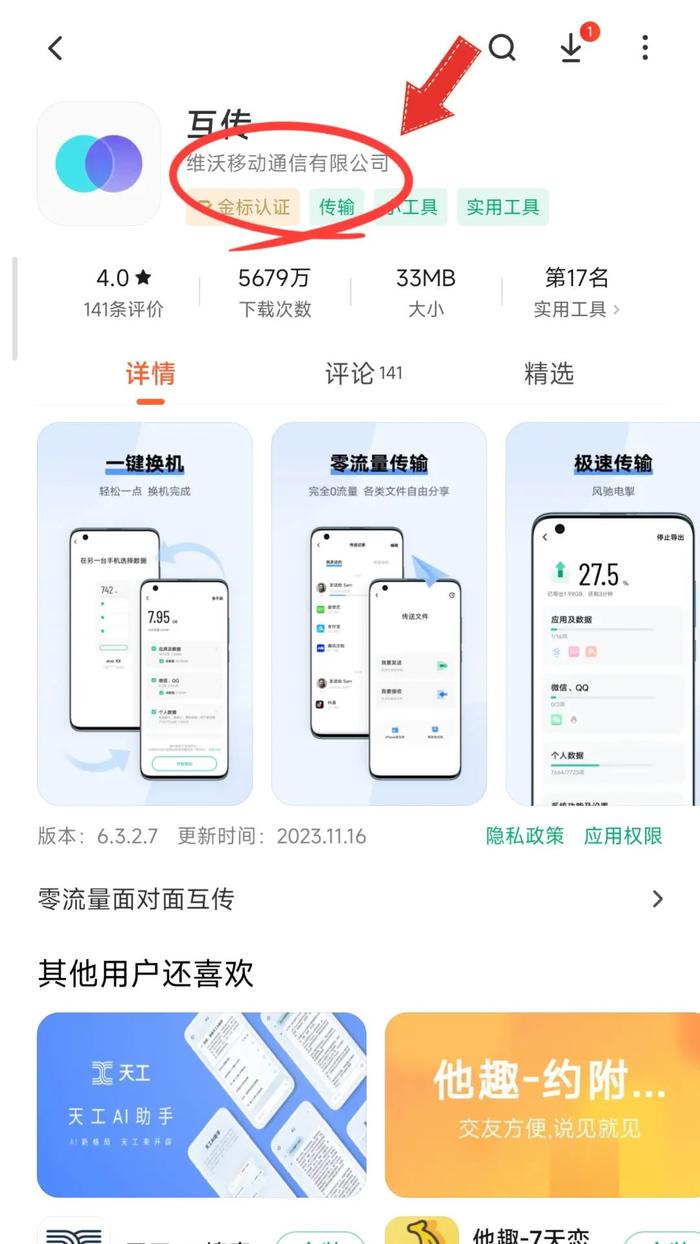The height and width of the screenshot is (1244, 700).
Task: Go back to the previous page
Action: (55, 48)
